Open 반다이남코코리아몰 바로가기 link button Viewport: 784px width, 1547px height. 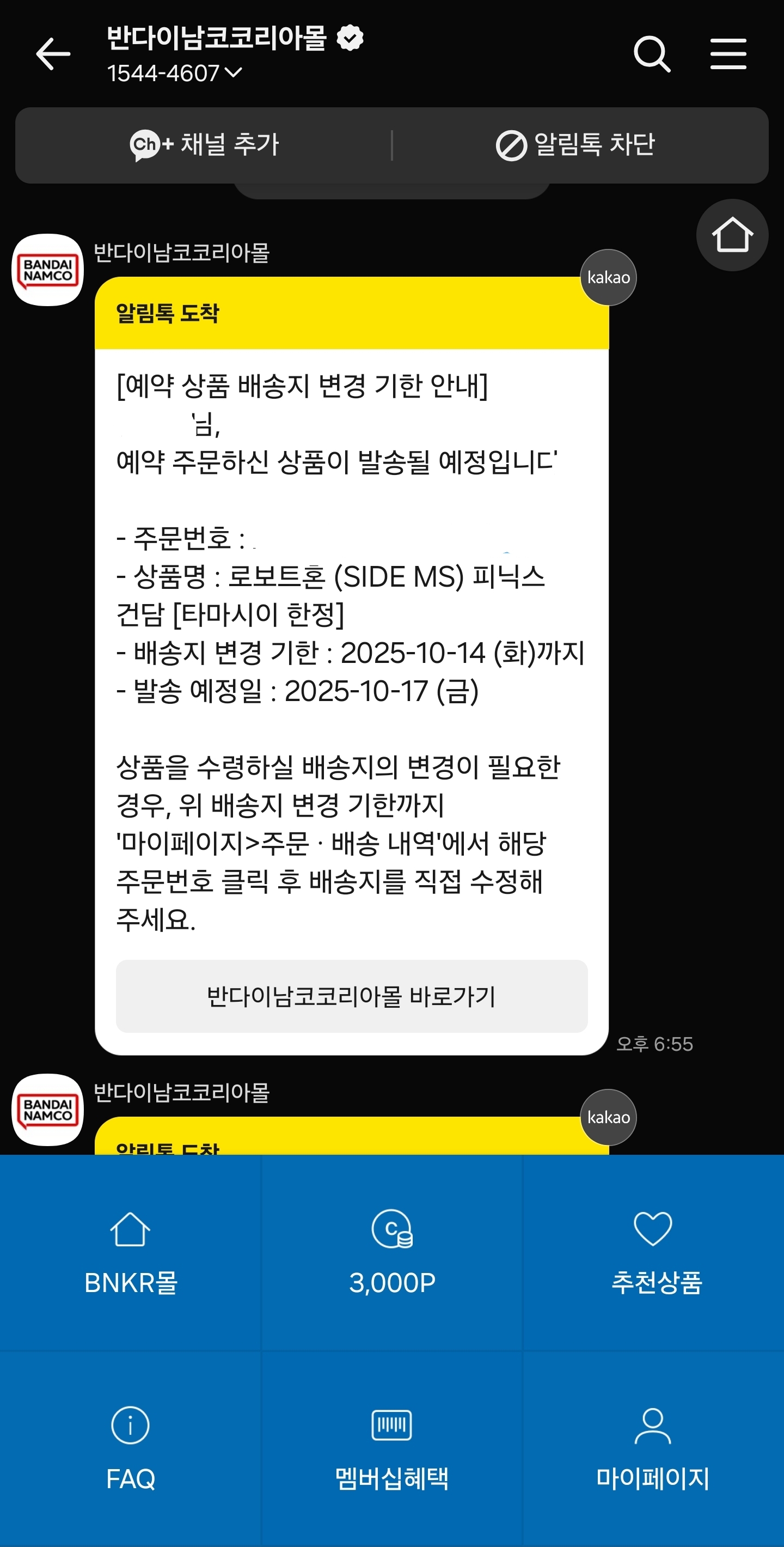[x=351, y=996]
